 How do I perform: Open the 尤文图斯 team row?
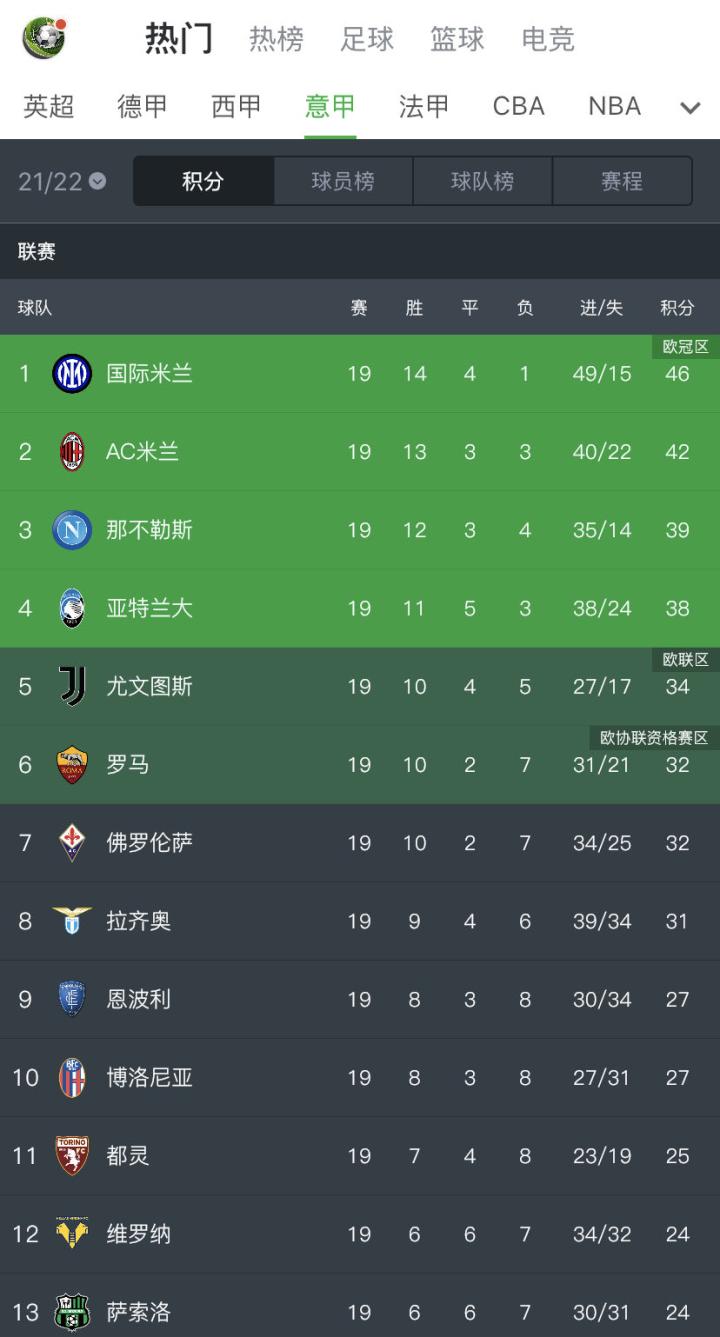[360, 686]
